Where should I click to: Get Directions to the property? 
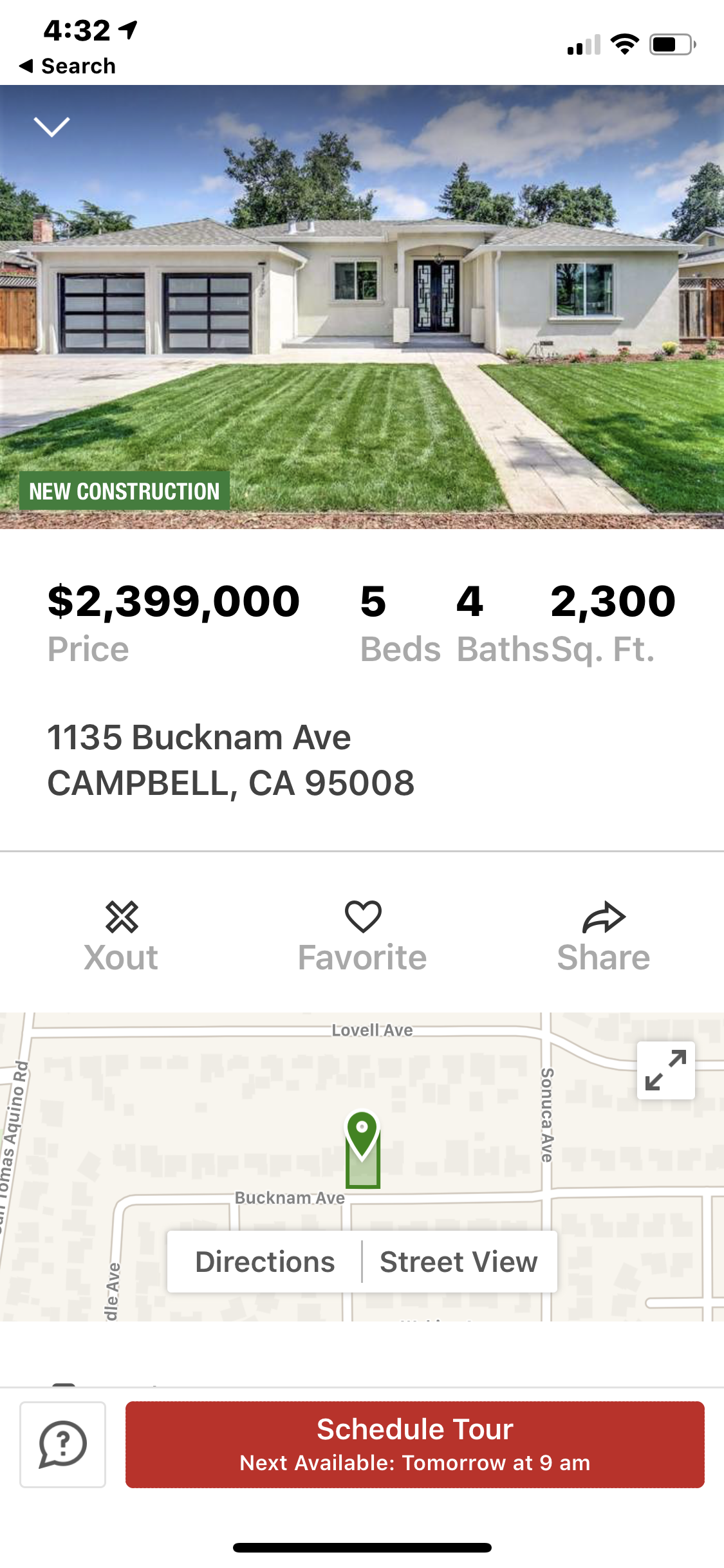(265, 1262)
